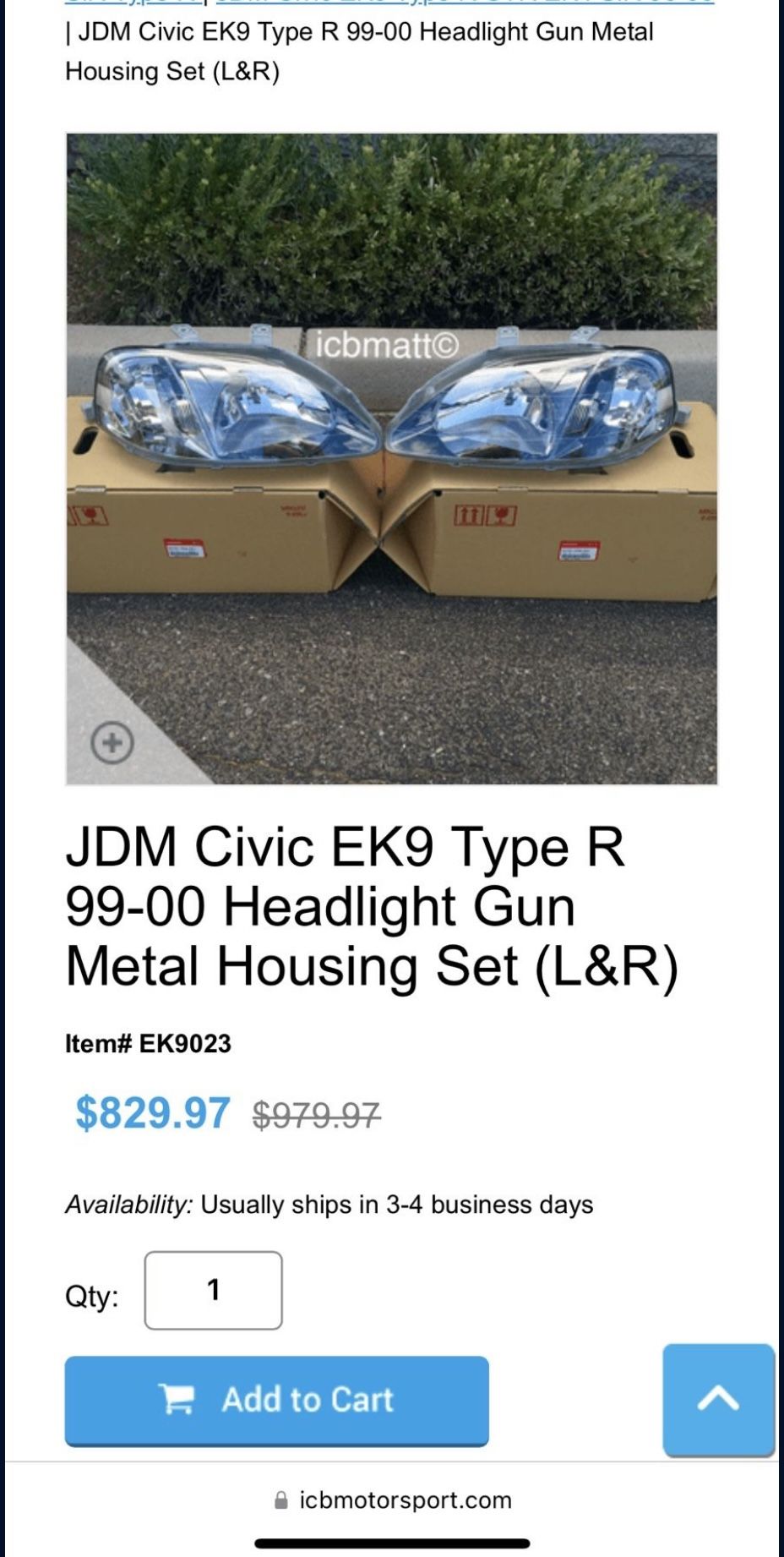Add the headlight set to cart

277,1400
